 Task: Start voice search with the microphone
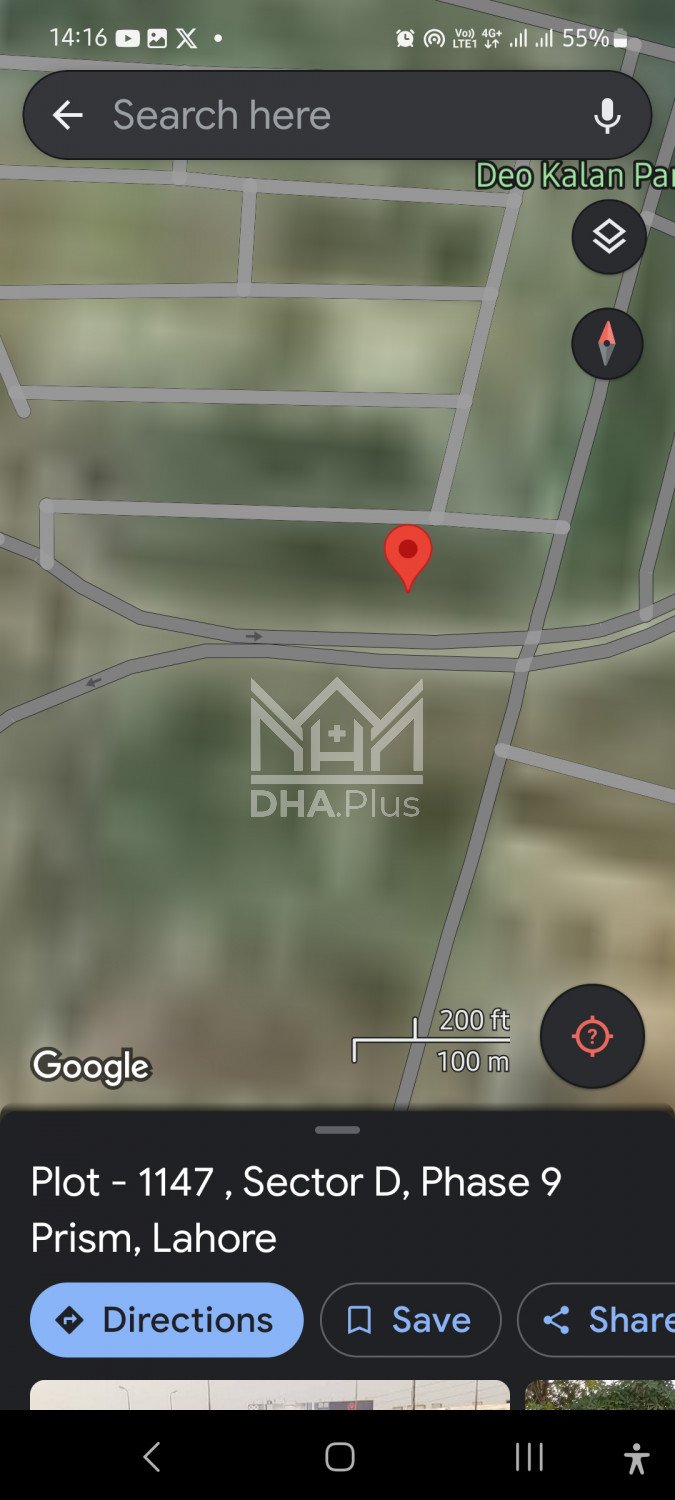coord(606,116)
